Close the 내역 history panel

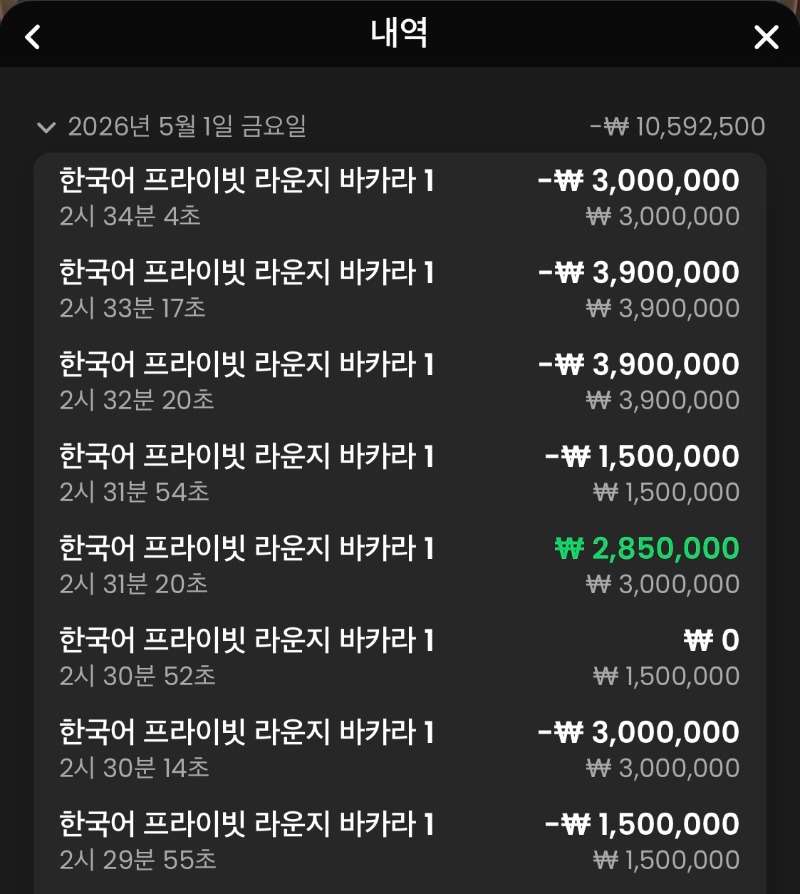766,37
